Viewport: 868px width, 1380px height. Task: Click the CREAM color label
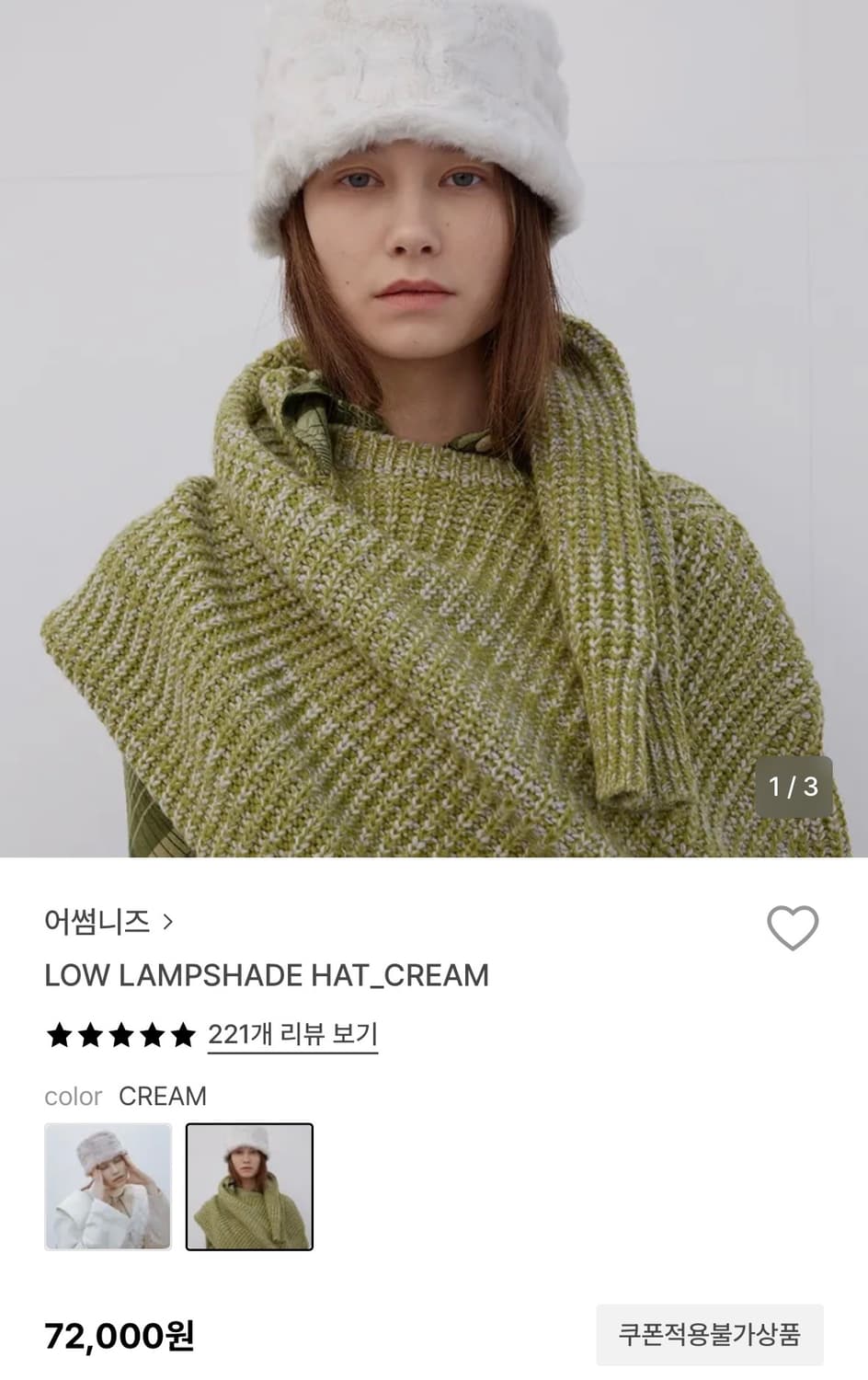click(x=163, y=1096)
